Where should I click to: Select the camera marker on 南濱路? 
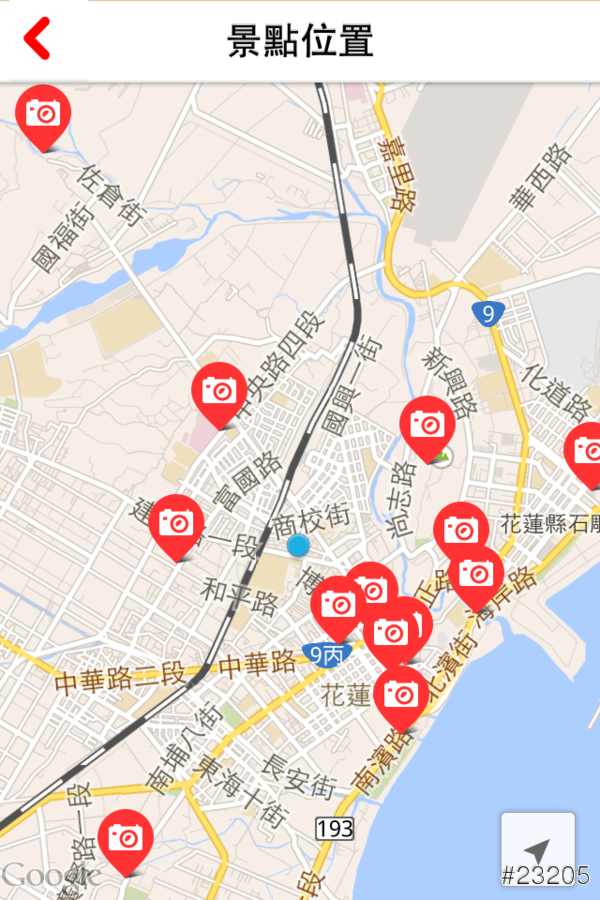coord(401,694)
